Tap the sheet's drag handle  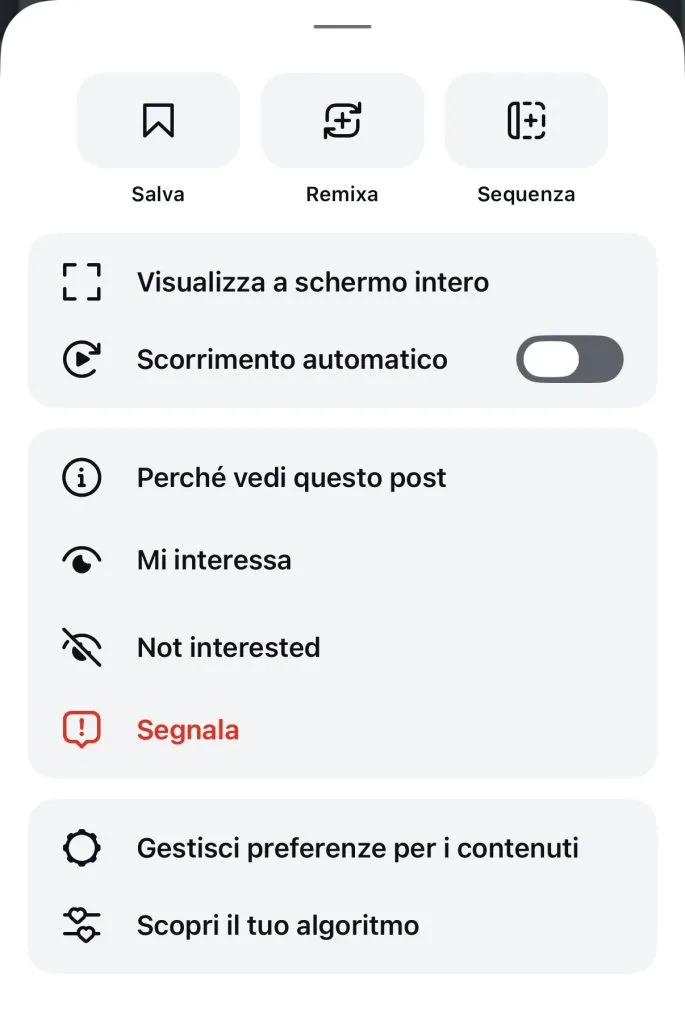click(342, 26)
